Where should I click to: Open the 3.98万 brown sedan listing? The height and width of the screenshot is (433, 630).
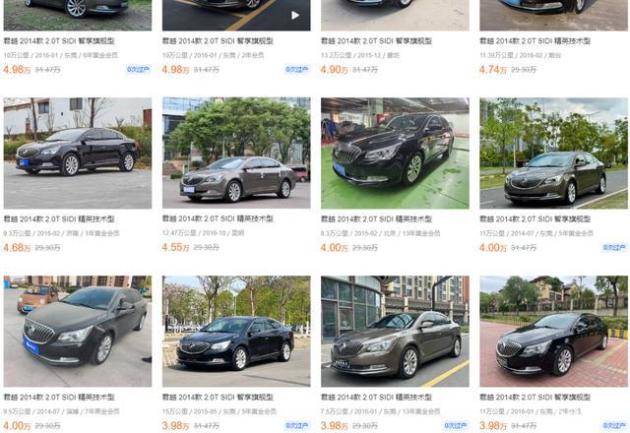tap(394, 331)
